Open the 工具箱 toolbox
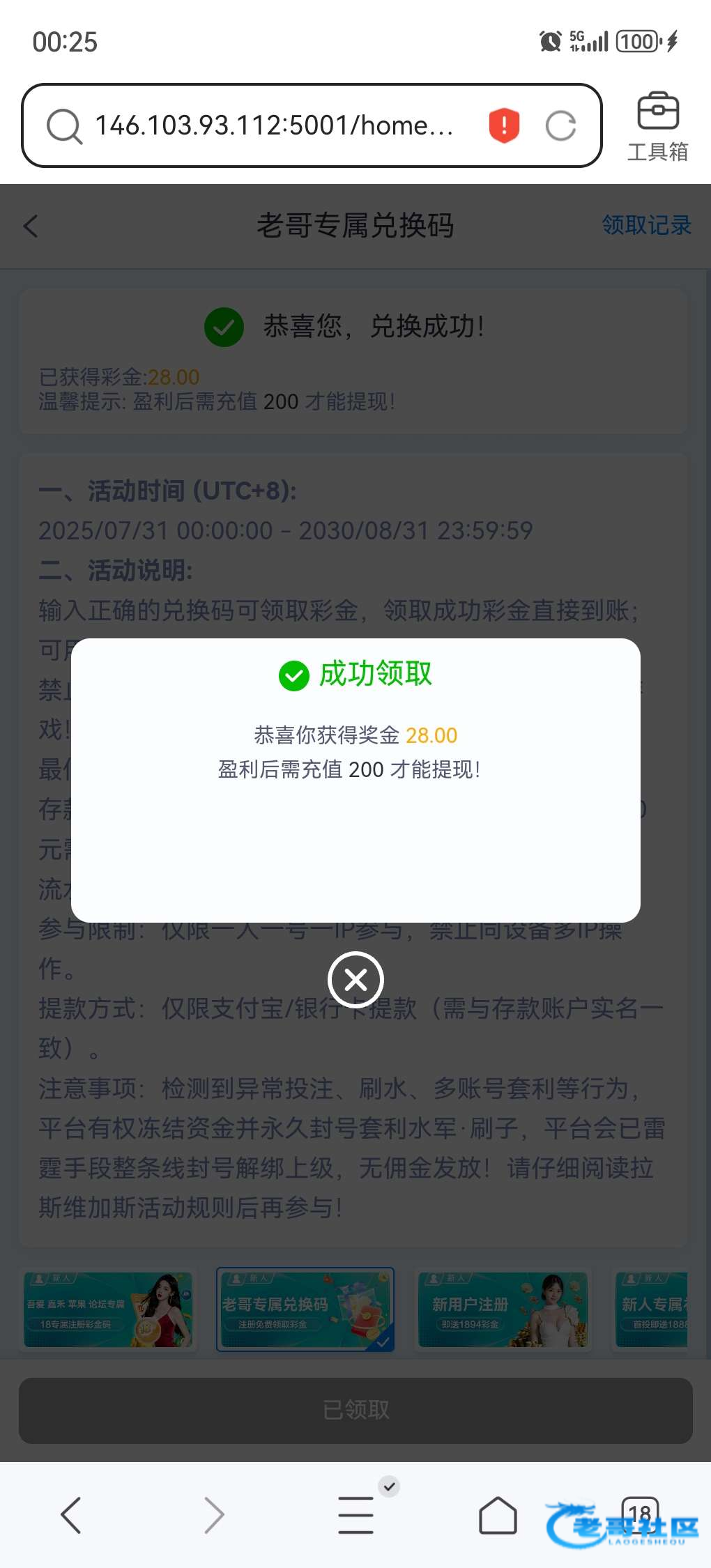 (658, 127)
